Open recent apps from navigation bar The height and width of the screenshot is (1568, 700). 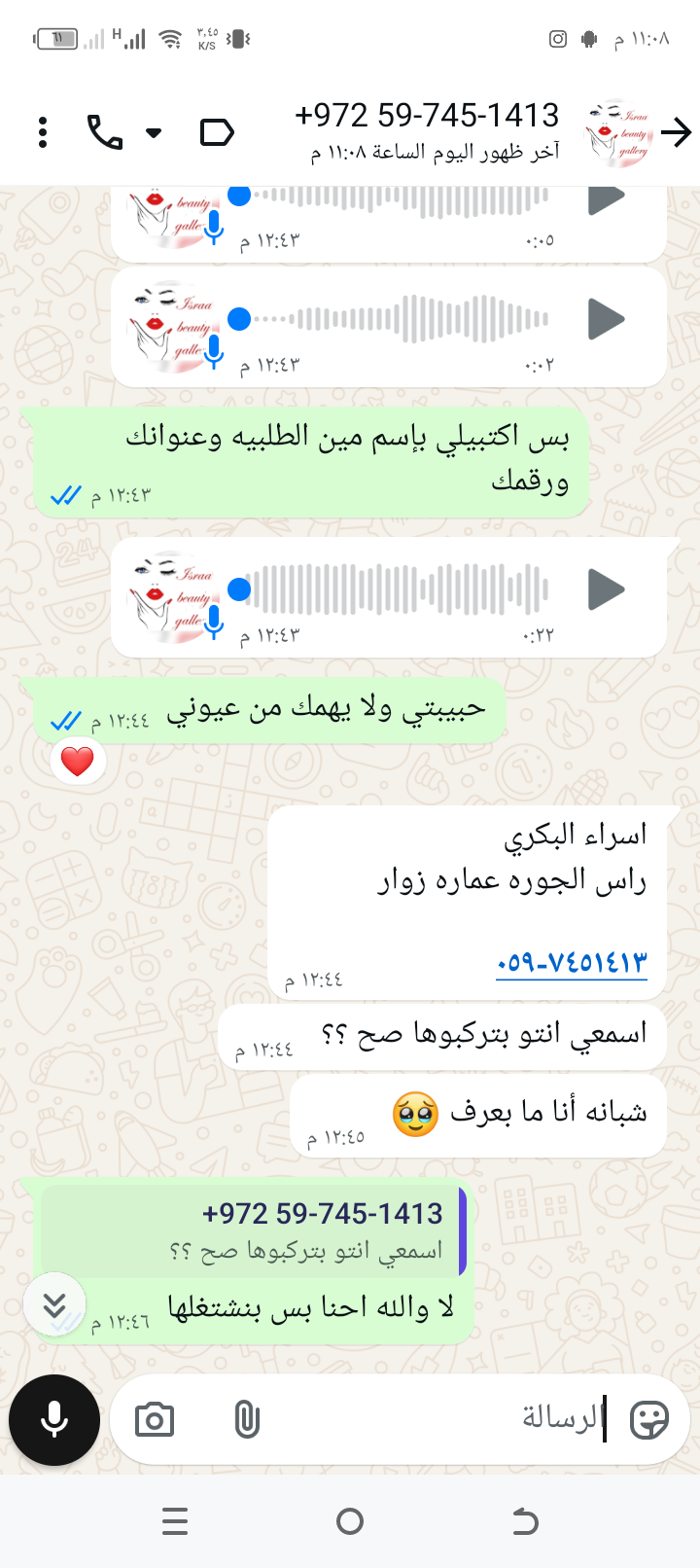coord(175,1521)
